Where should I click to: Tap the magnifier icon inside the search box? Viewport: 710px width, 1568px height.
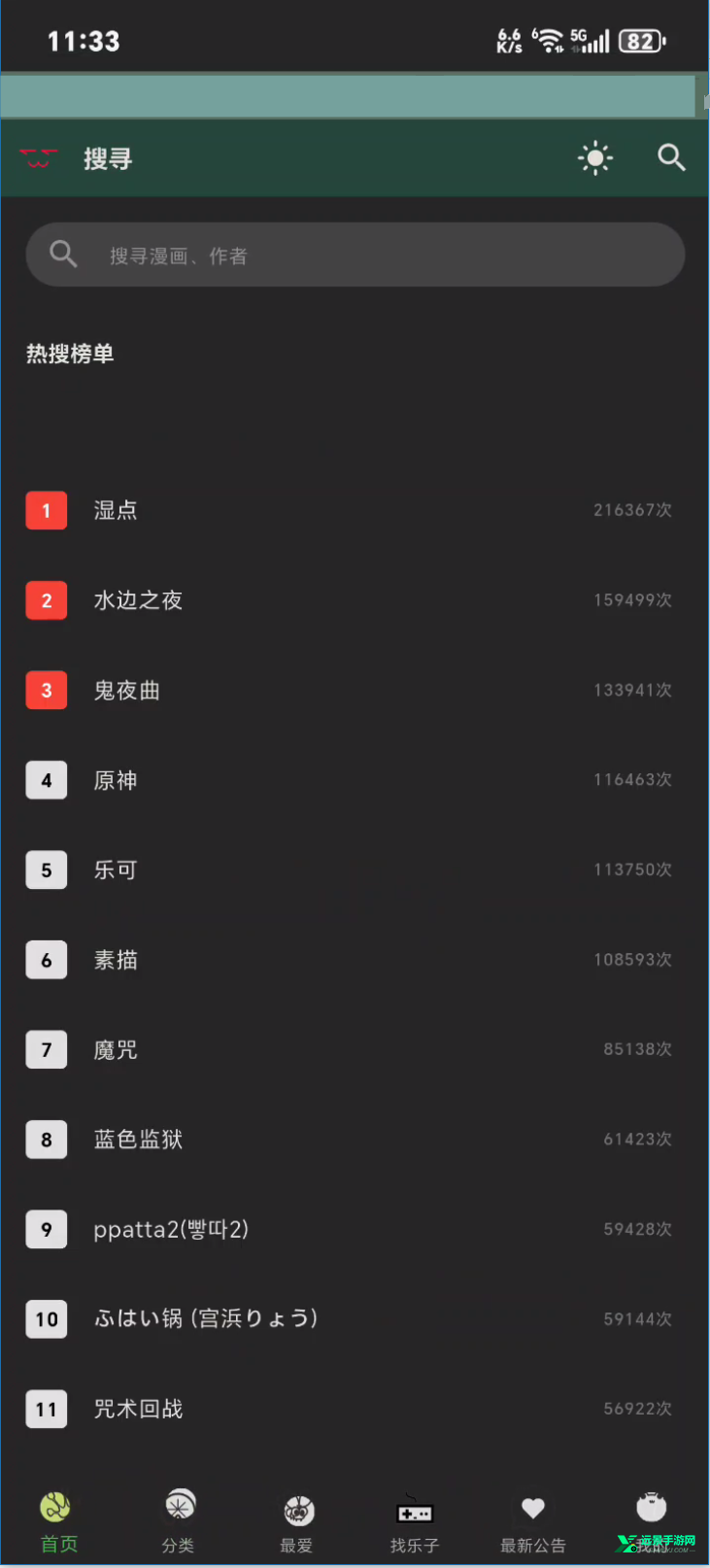pos(63,255)
